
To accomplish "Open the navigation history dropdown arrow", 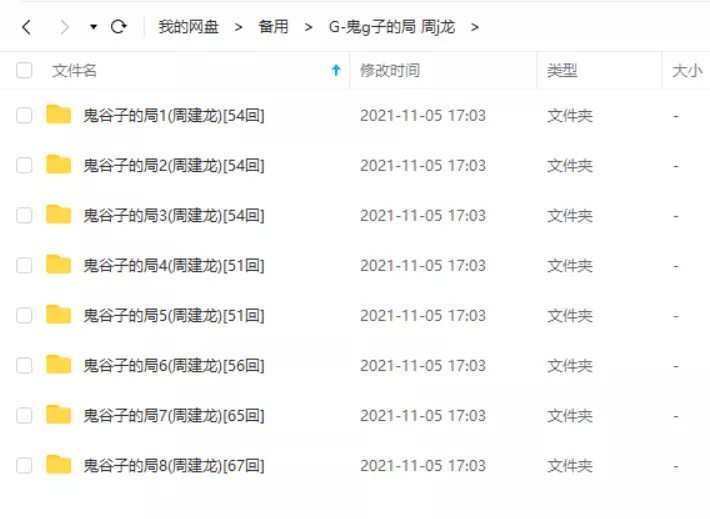I will [93, 27].
